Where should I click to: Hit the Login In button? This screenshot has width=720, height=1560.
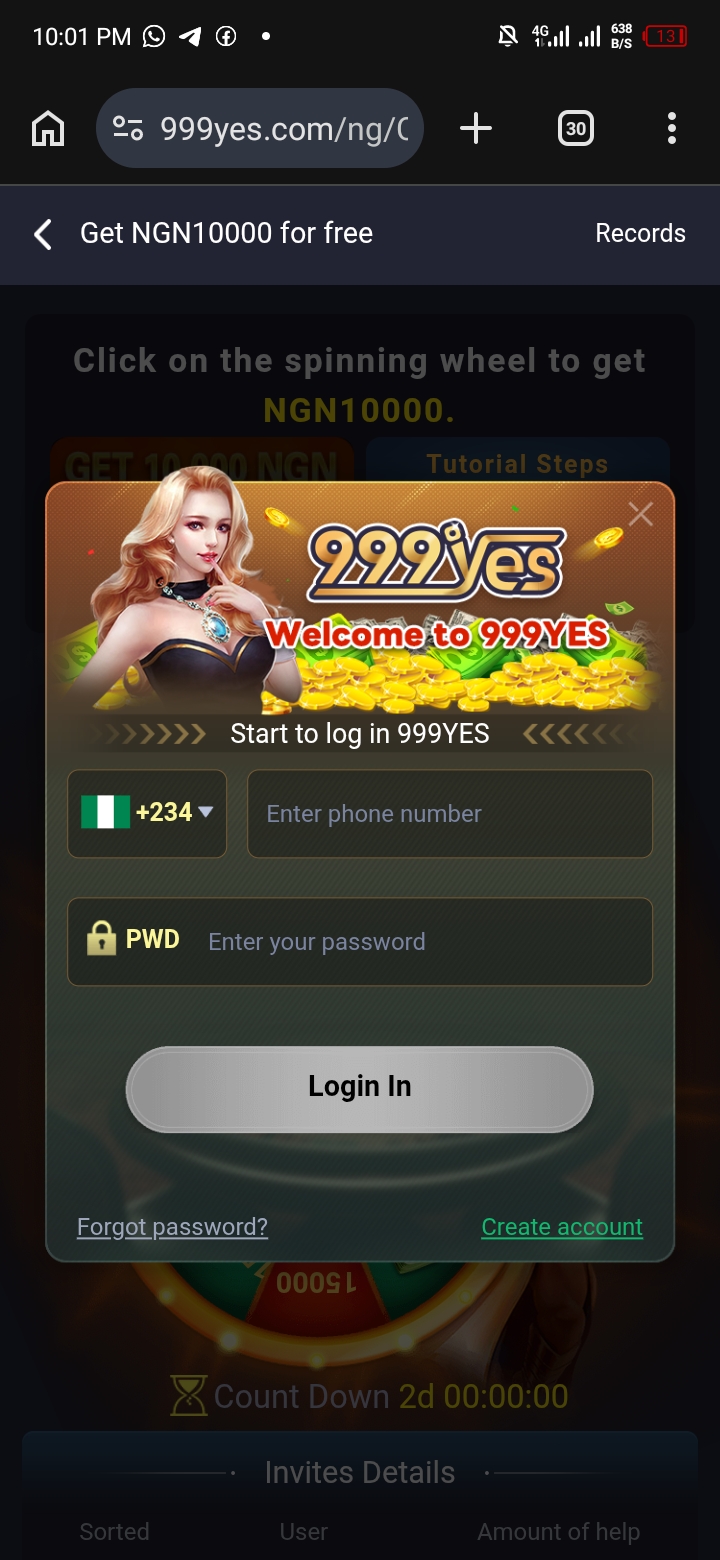tap(360, 1088)
